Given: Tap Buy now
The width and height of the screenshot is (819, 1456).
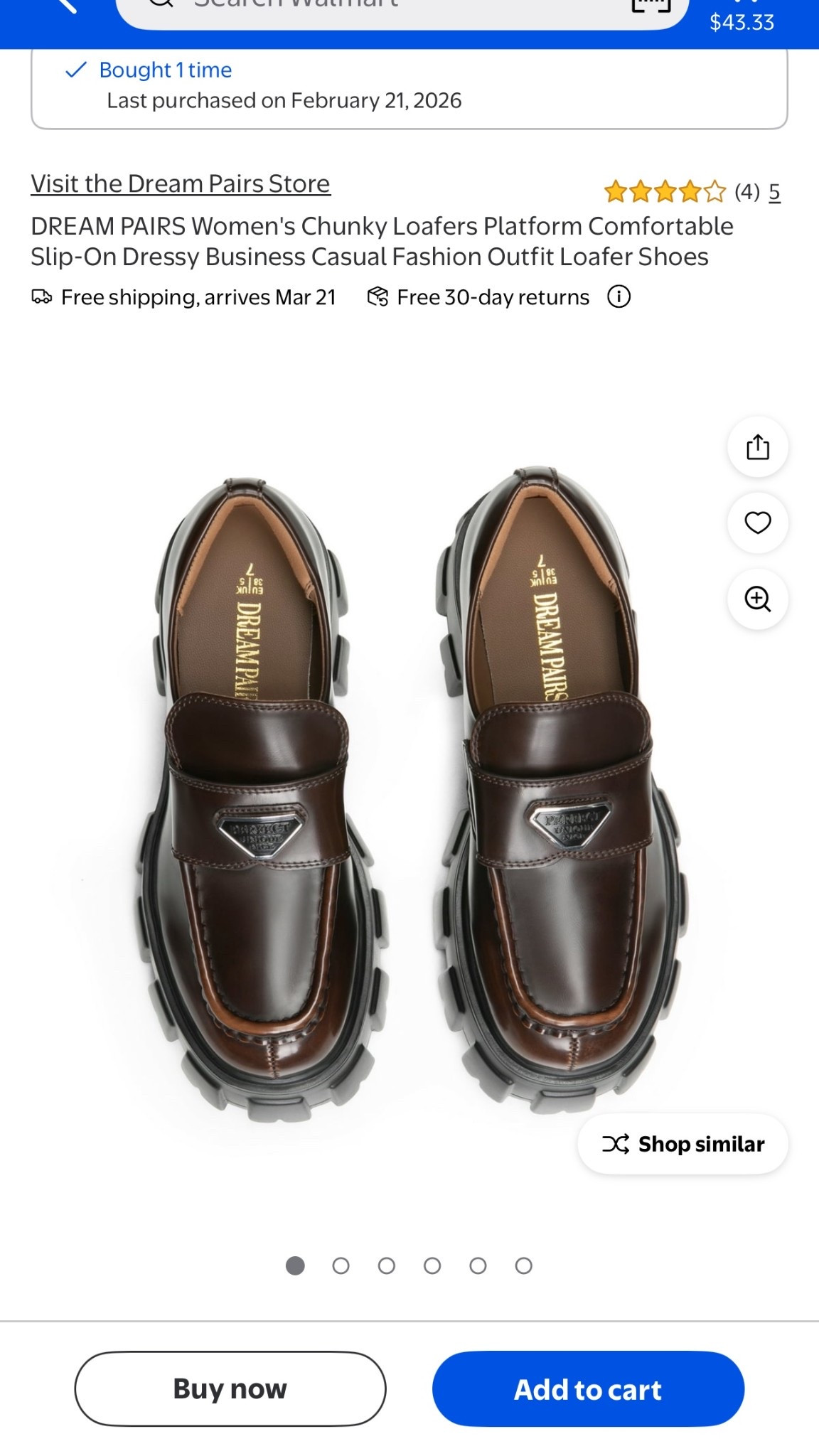Looking at the screenshot, I should [230, 1388].
